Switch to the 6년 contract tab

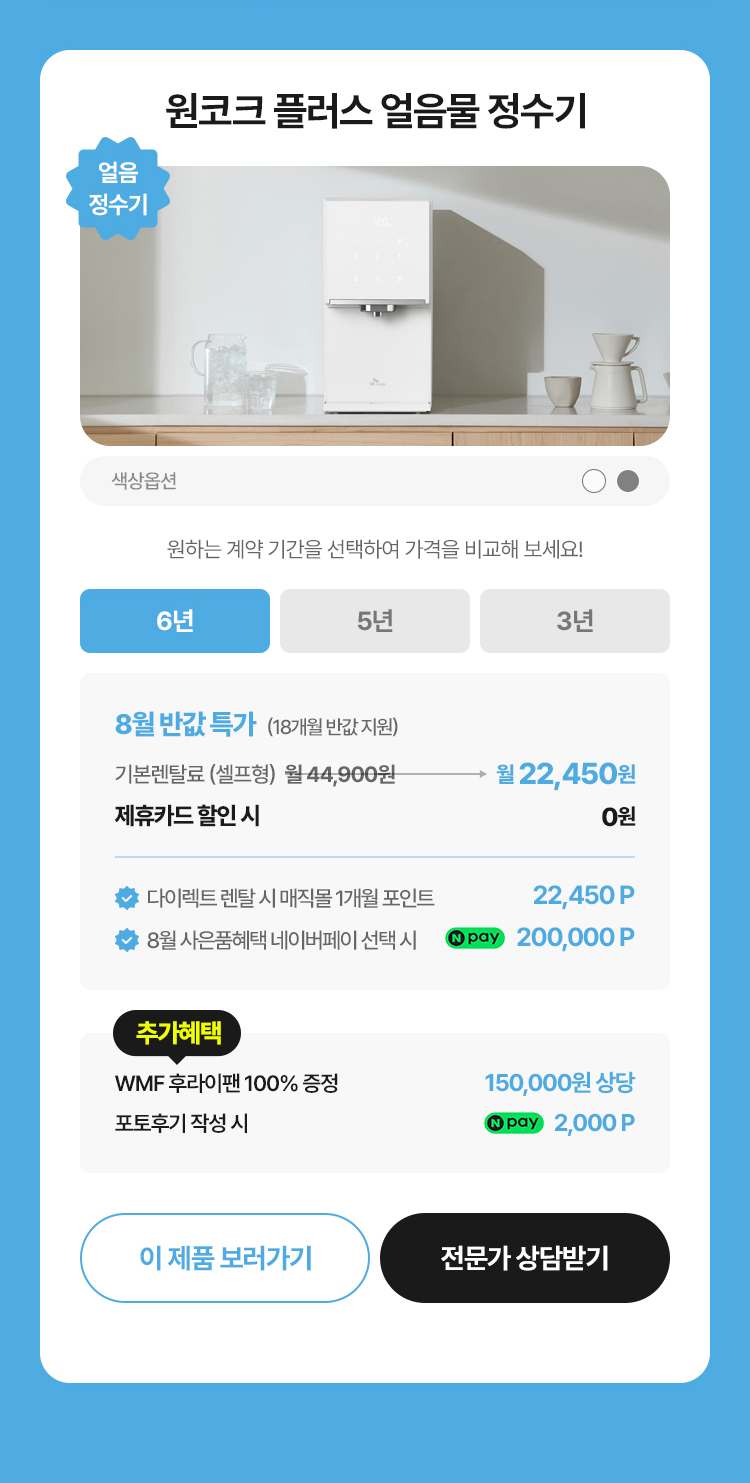coord(175,621)
